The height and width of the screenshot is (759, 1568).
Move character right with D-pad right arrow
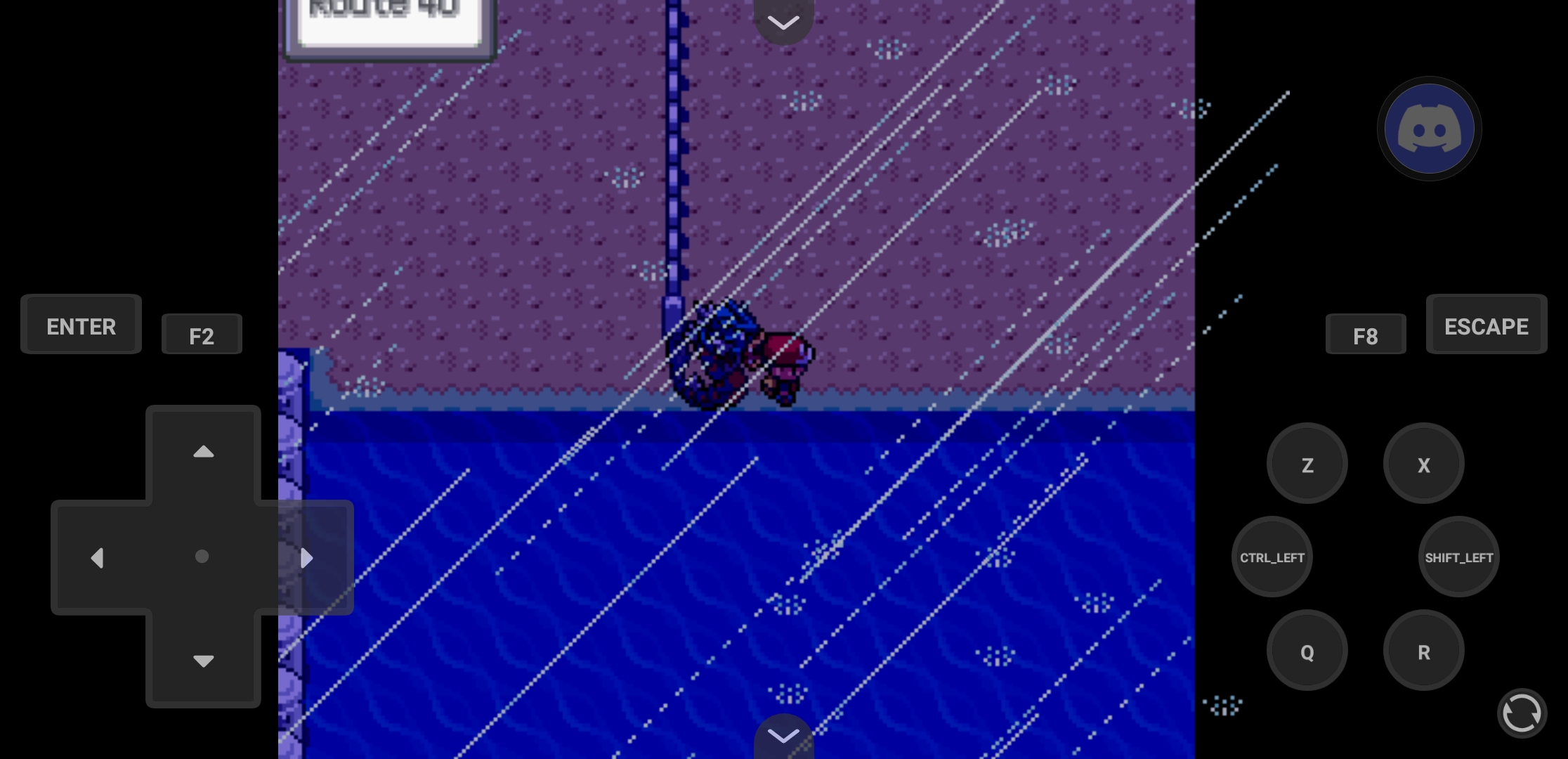tap(306, 557)
